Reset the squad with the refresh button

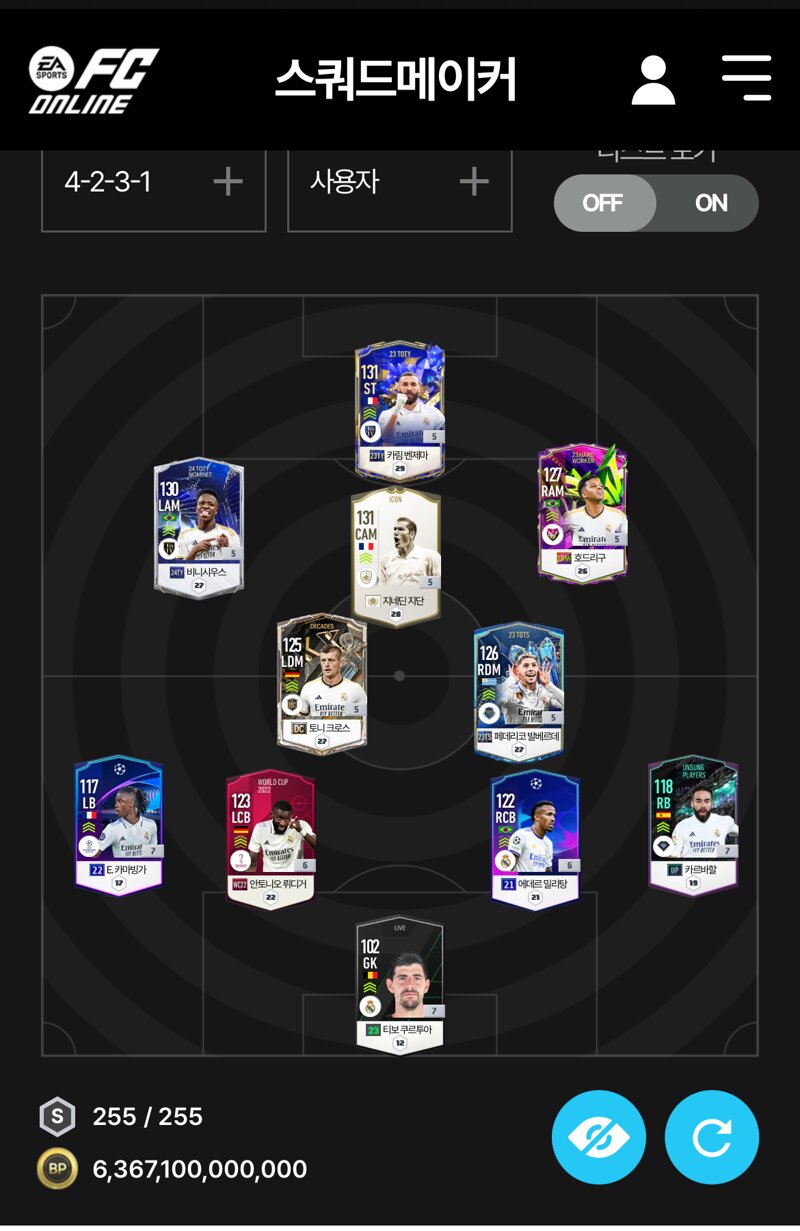(711, 1137)
